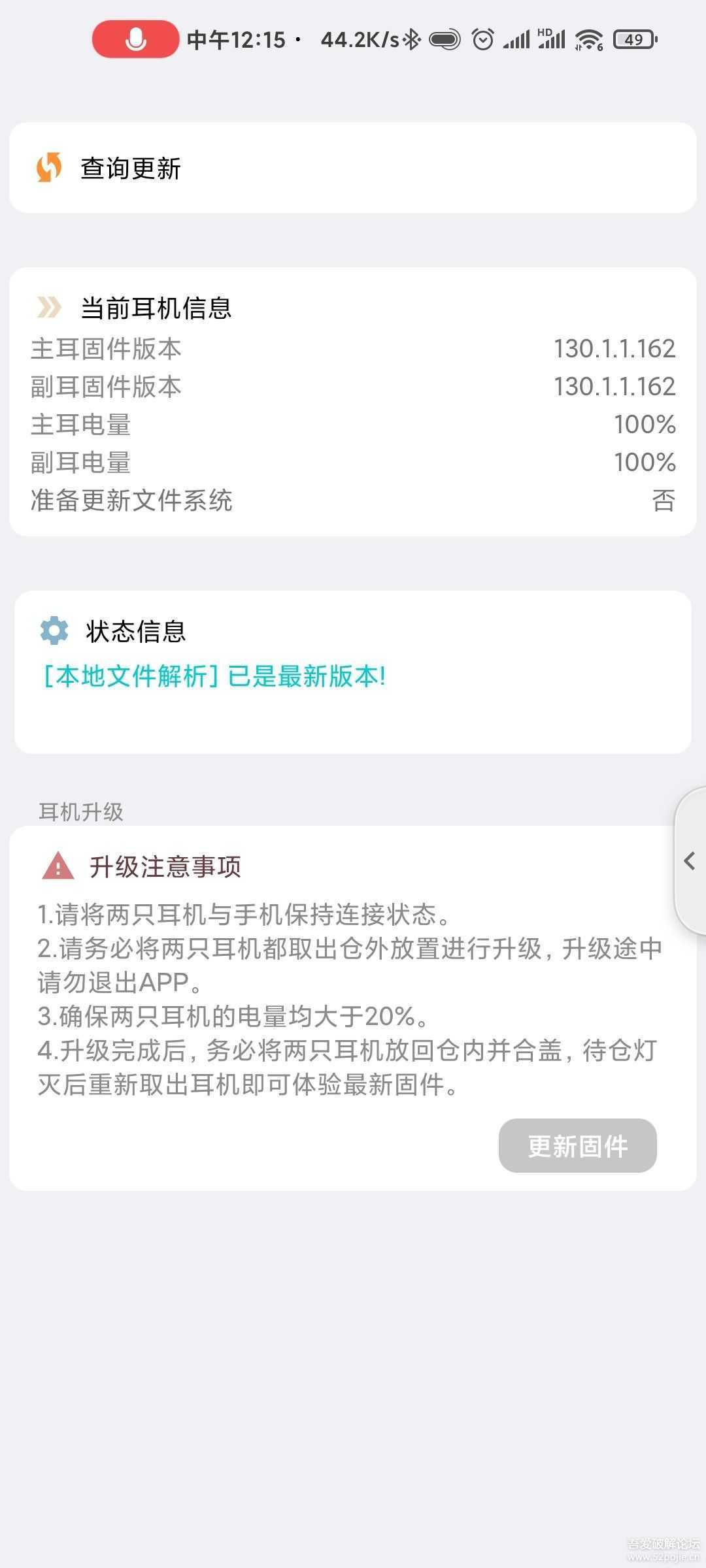Click the refresh icon next to 查询更新
The height and width of the screenshot is (1568, 706).
(49, 169)
